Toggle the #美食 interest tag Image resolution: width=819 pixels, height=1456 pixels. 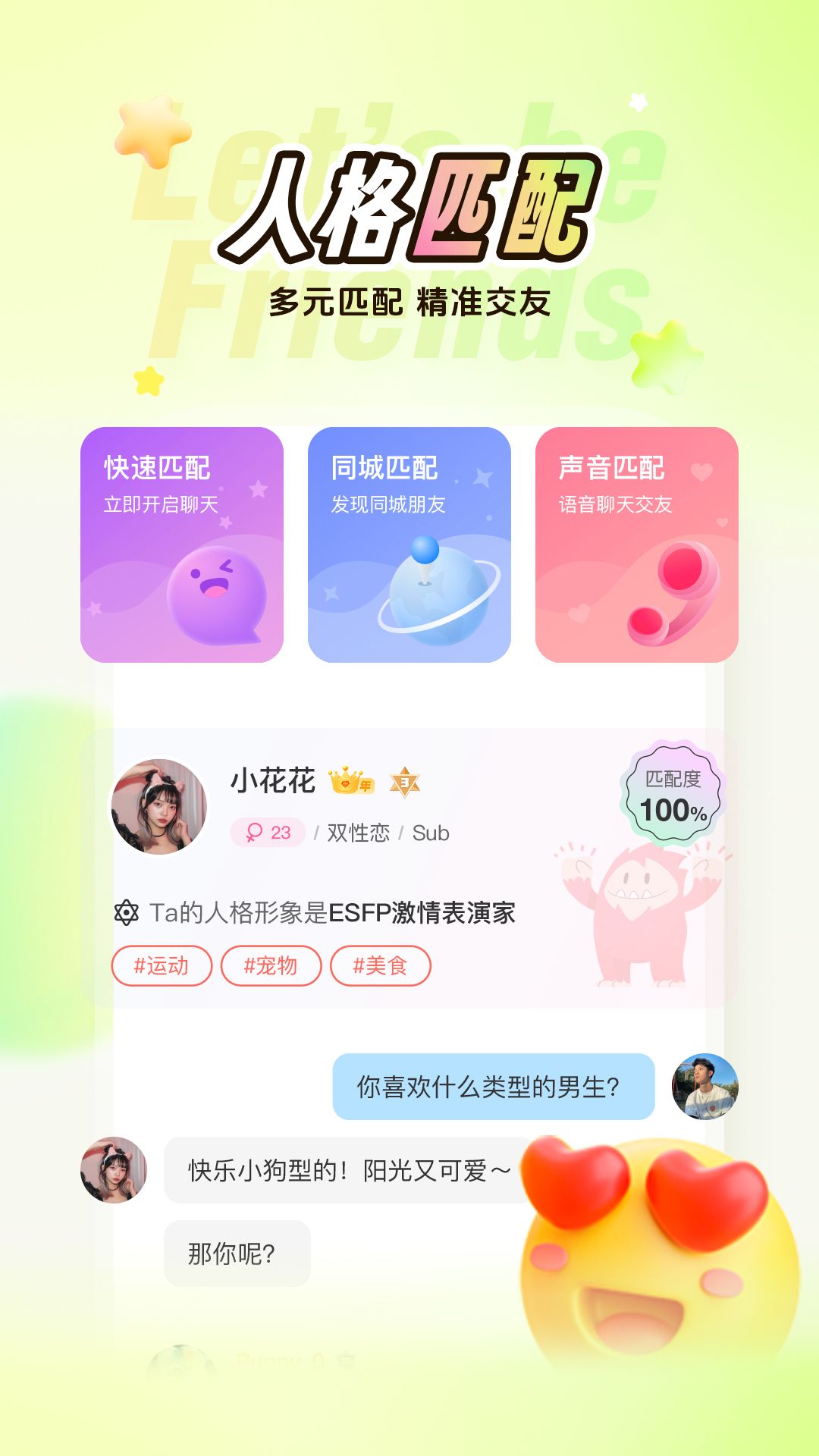[x=381, y=967]
